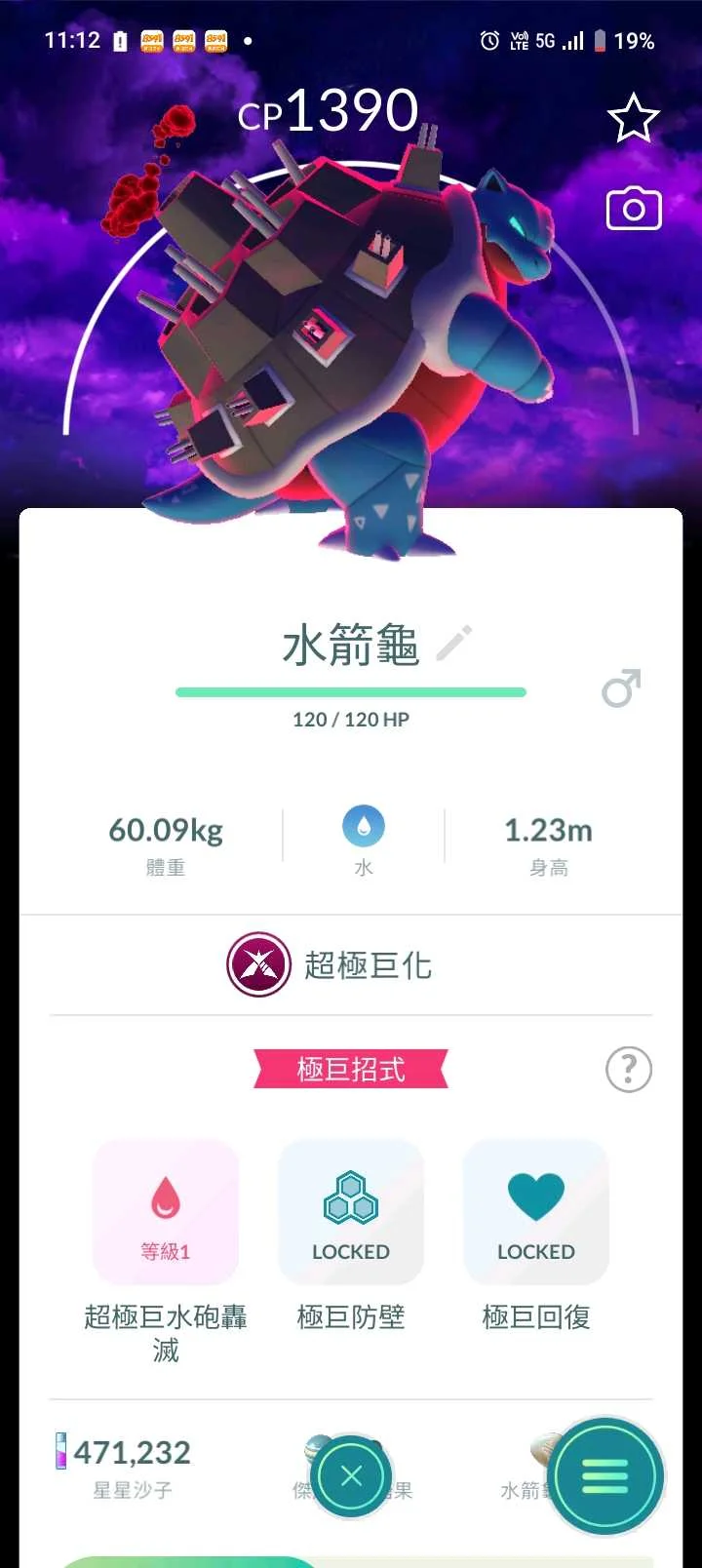The image size is (702, 1568).
Task: Select the locked 極巨回復 move
Action: (535, 1212)
